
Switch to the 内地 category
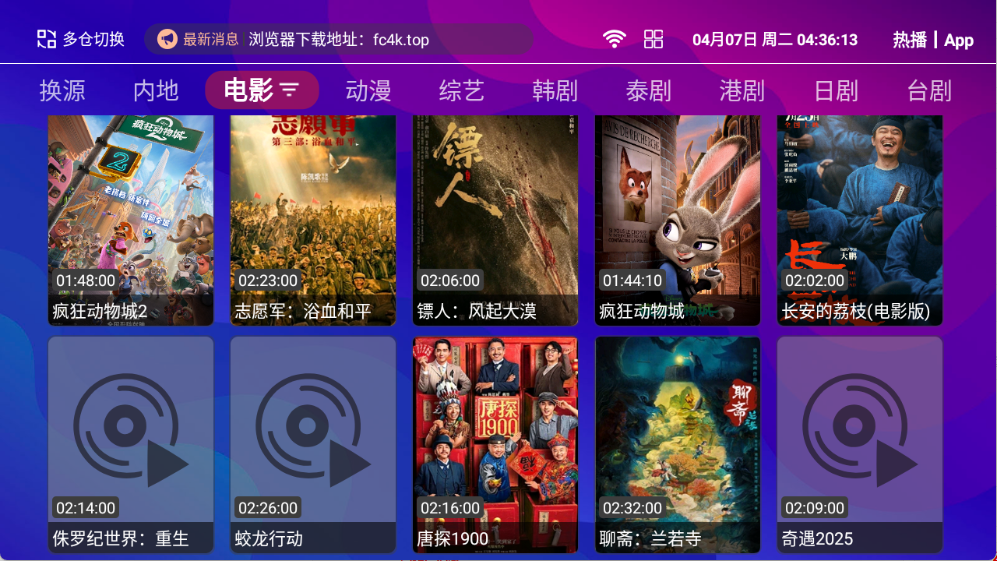155,91
